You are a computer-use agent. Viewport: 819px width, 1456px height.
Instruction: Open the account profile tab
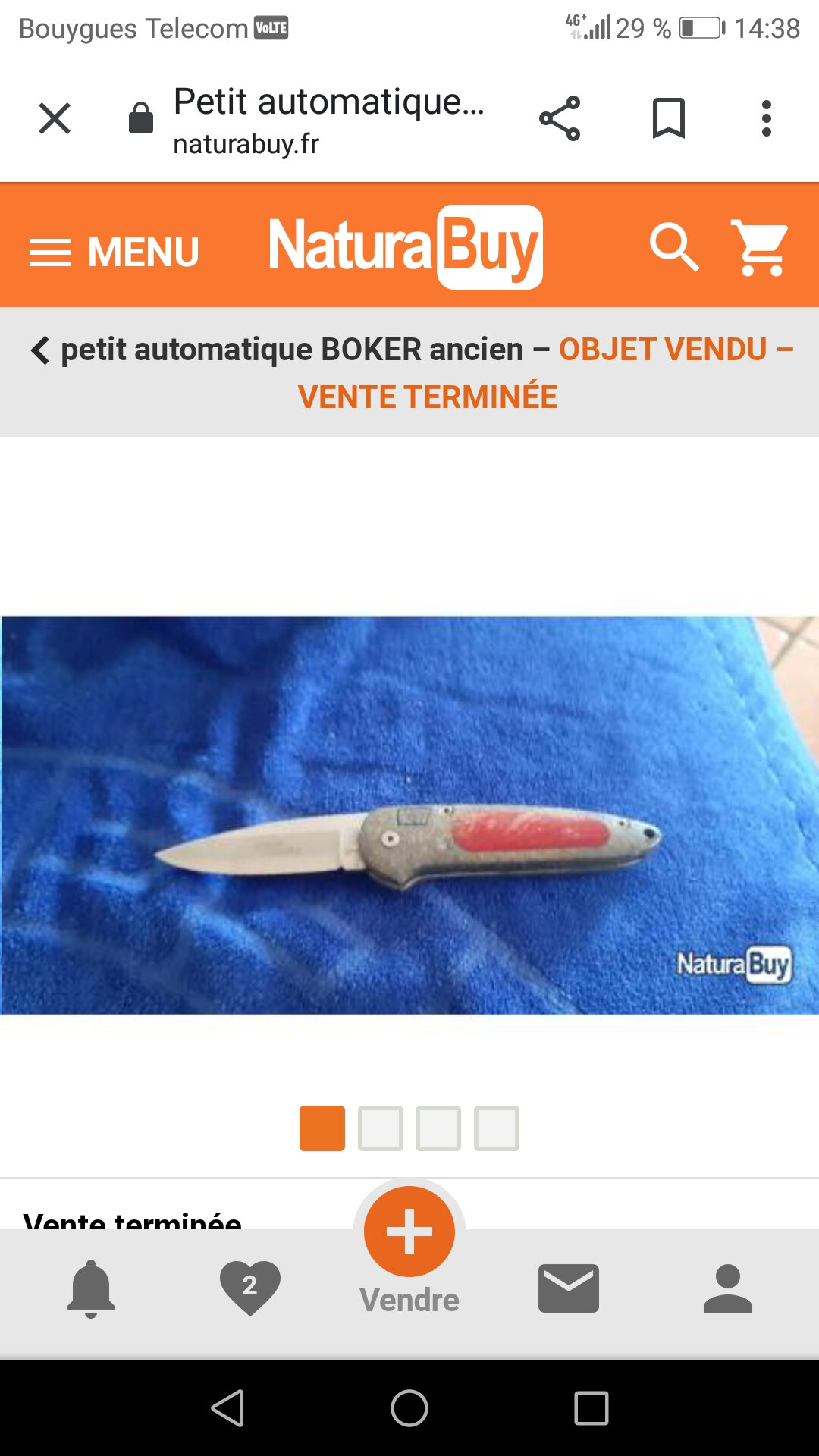click(727, 1288)
